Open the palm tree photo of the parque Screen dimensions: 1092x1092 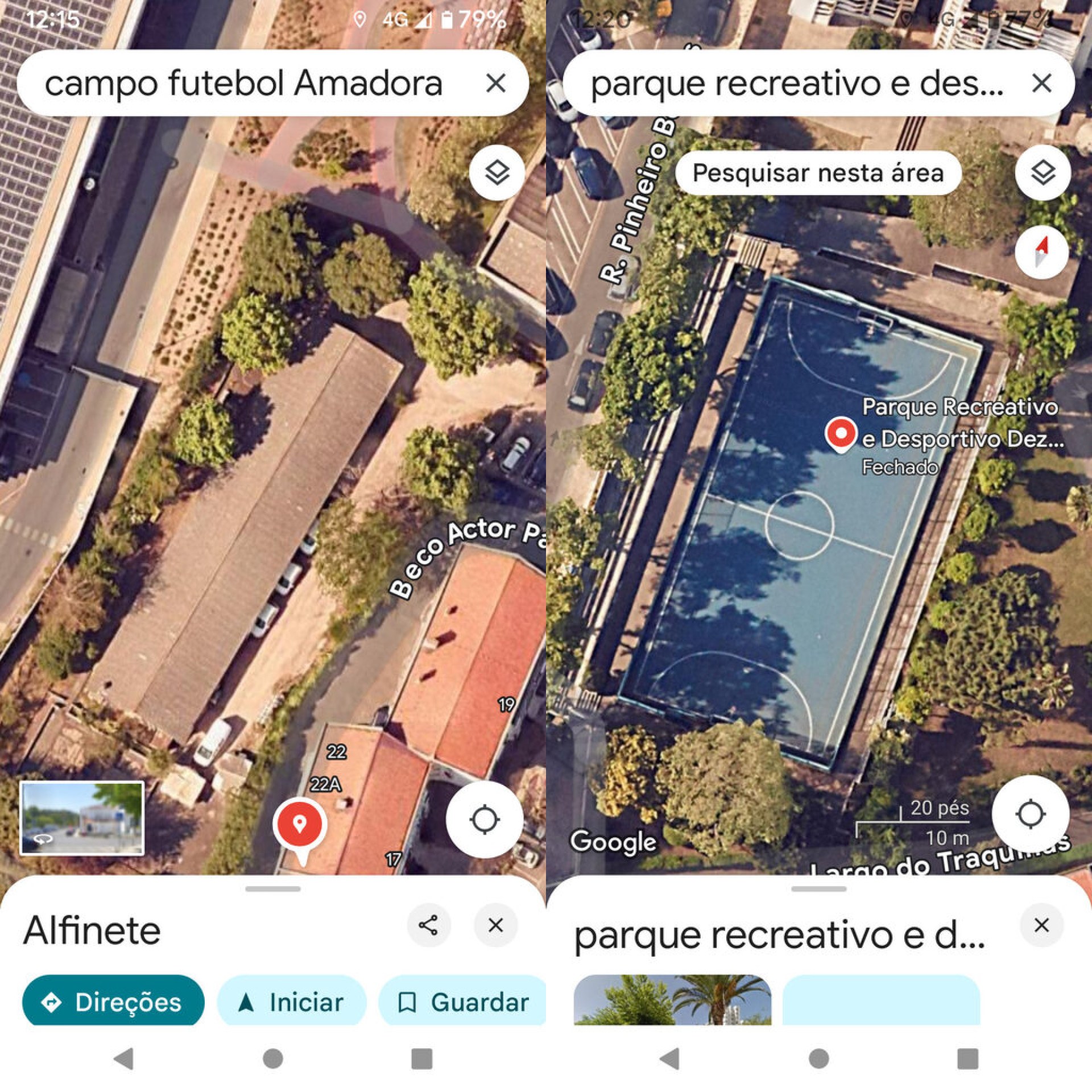[x=672, y=1000]
